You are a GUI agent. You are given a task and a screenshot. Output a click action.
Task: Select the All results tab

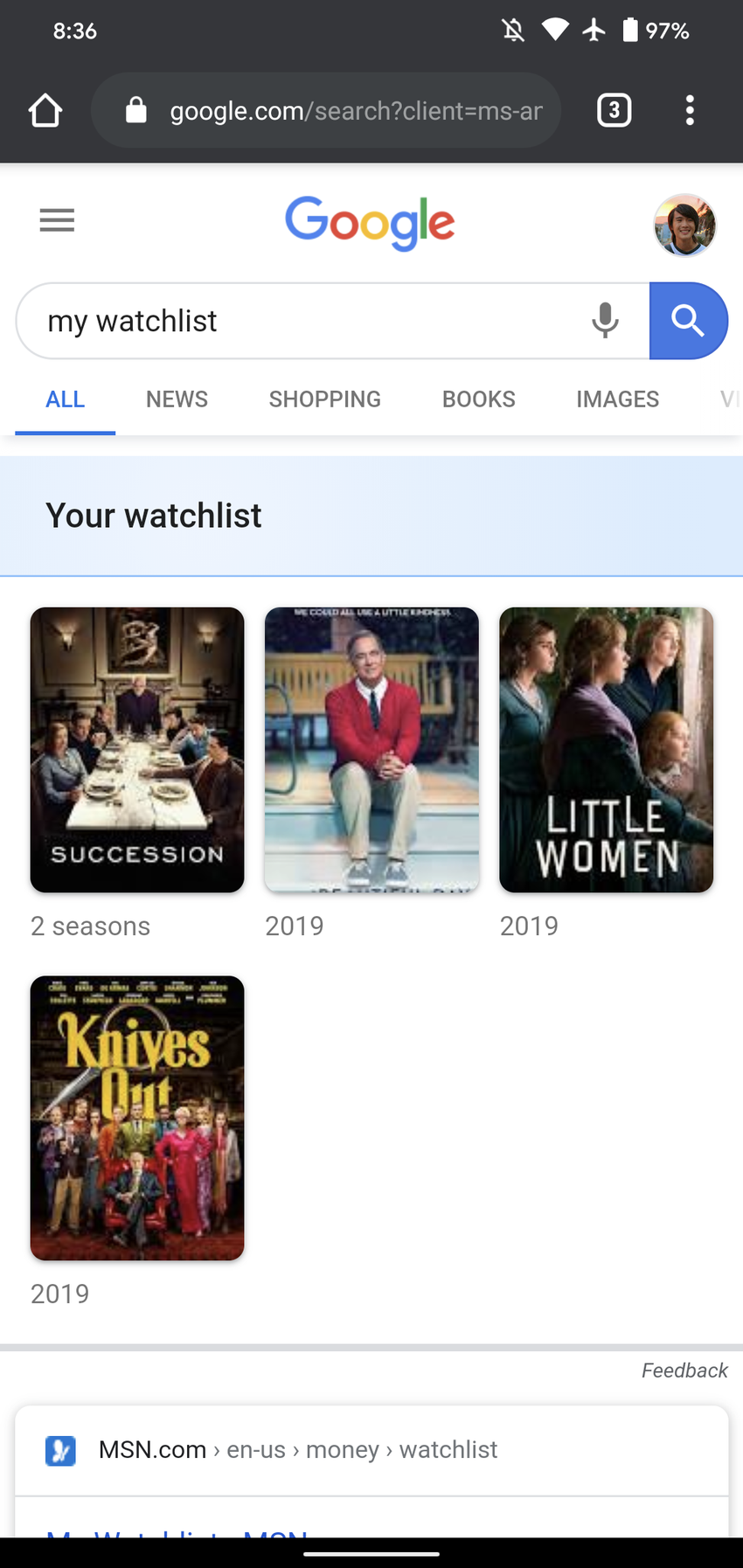[x=65, y=399]
